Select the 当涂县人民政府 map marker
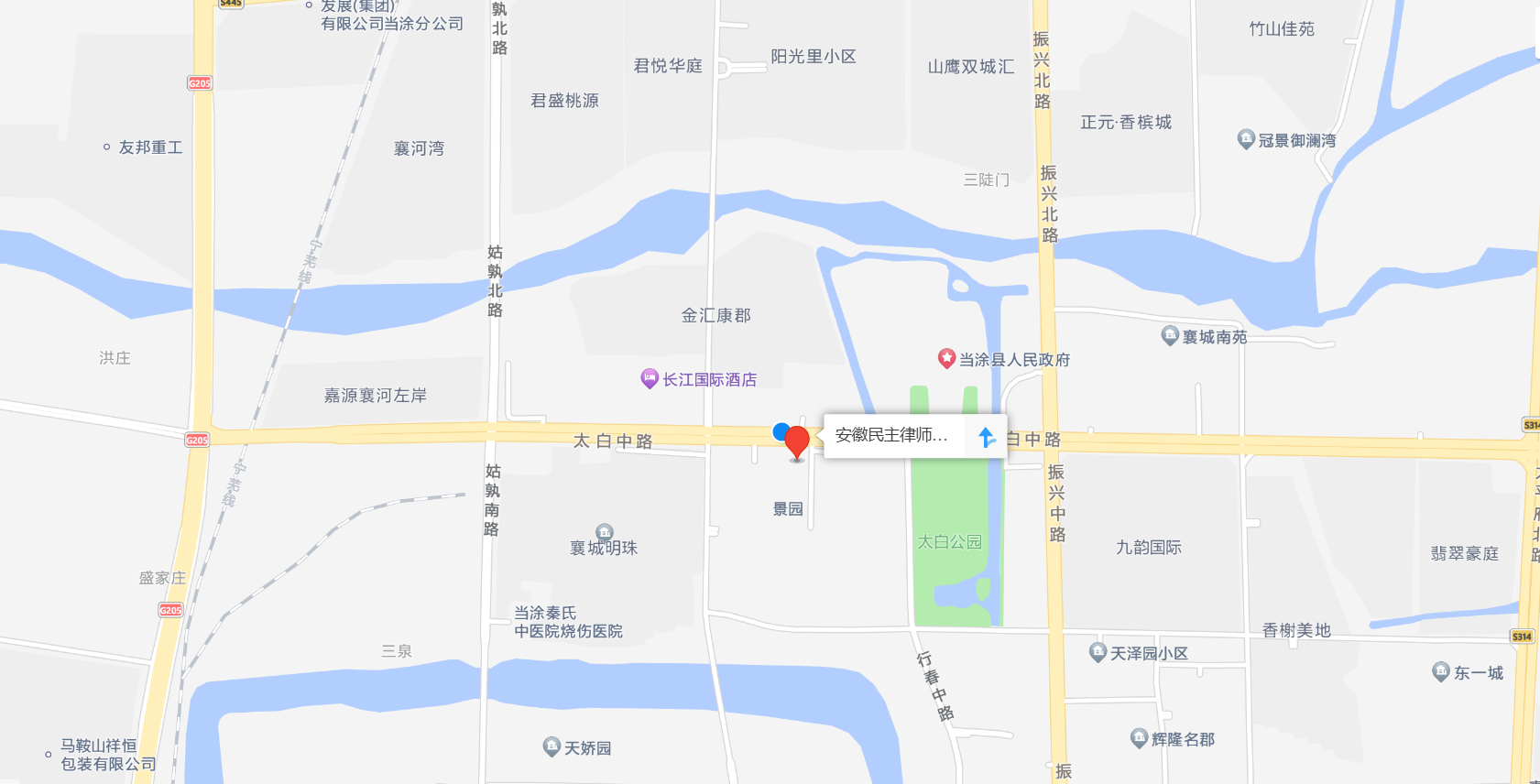Image resolution: width=1540 pixels, height=784 pixels. tap(946, 358)
